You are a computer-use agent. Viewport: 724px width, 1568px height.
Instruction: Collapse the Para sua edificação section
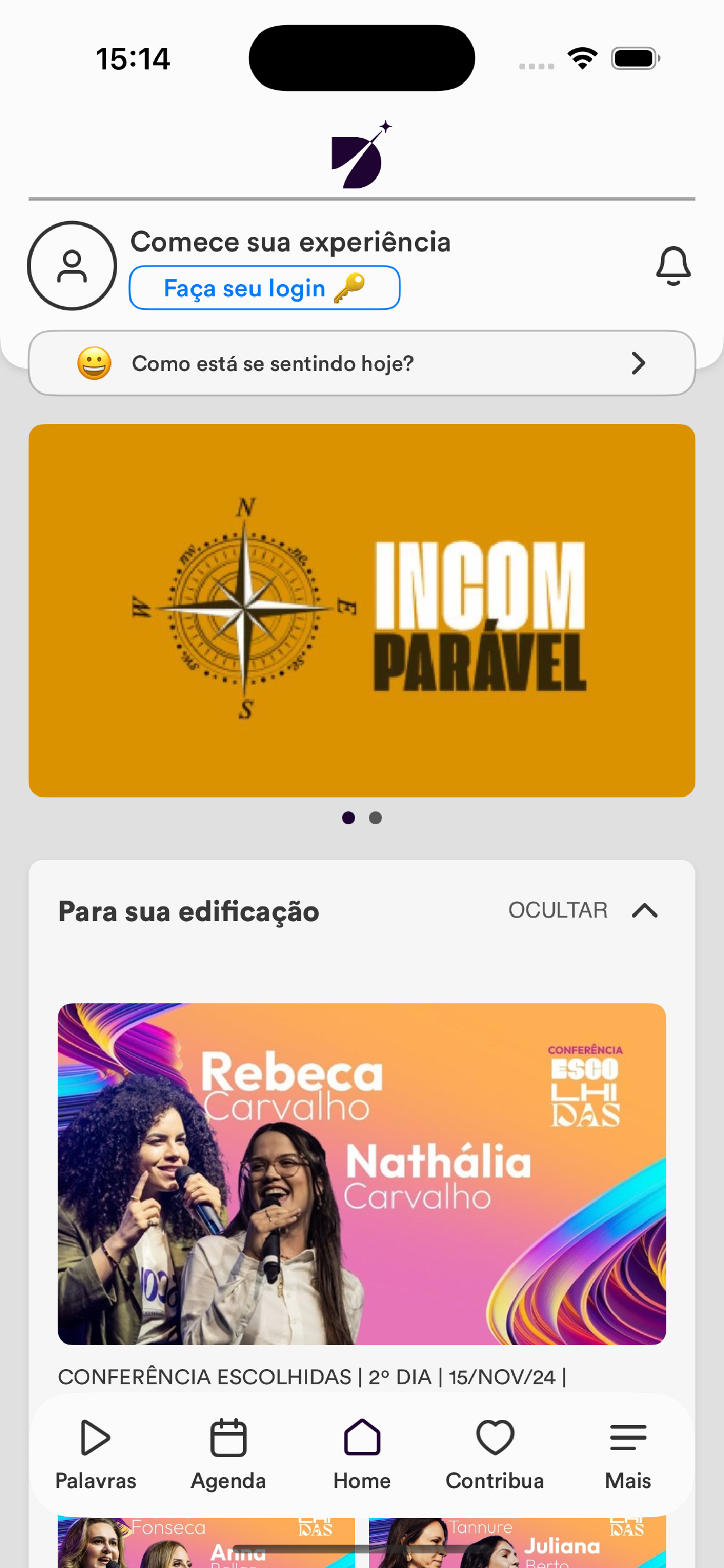click(645, 910)
